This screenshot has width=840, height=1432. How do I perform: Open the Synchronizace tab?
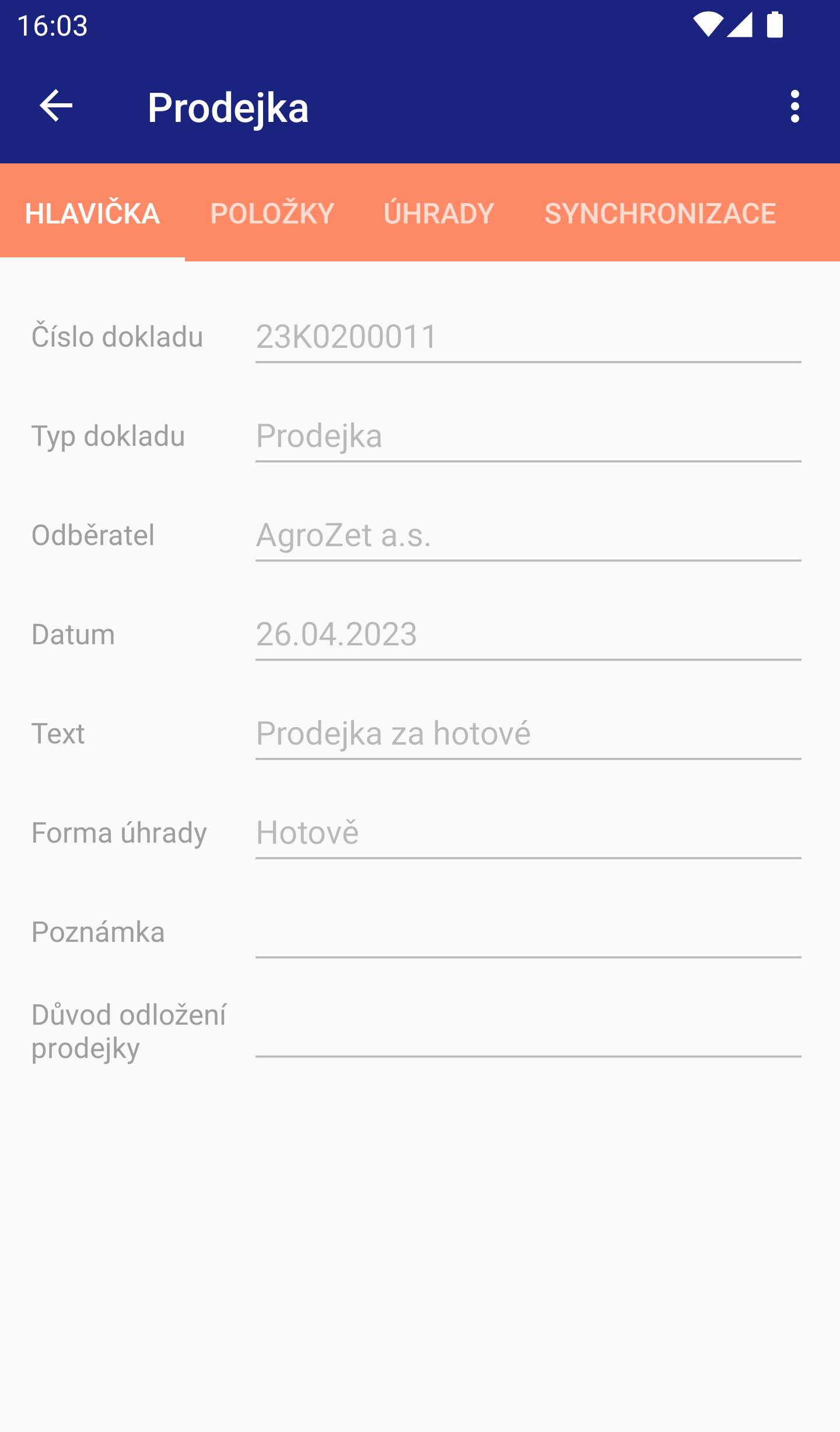pyautogui.click(x=660, y=213)
